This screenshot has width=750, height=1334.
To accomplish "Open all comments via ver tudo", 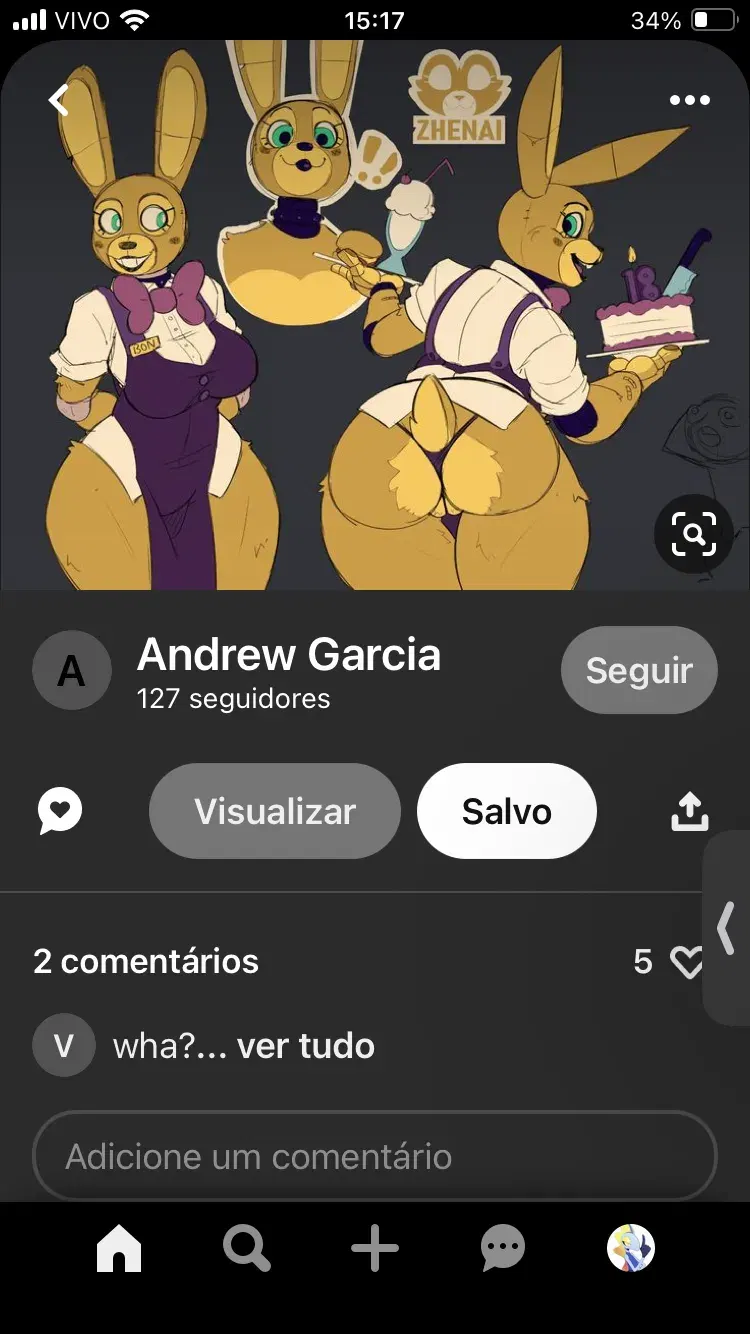I will [306, 1046].
